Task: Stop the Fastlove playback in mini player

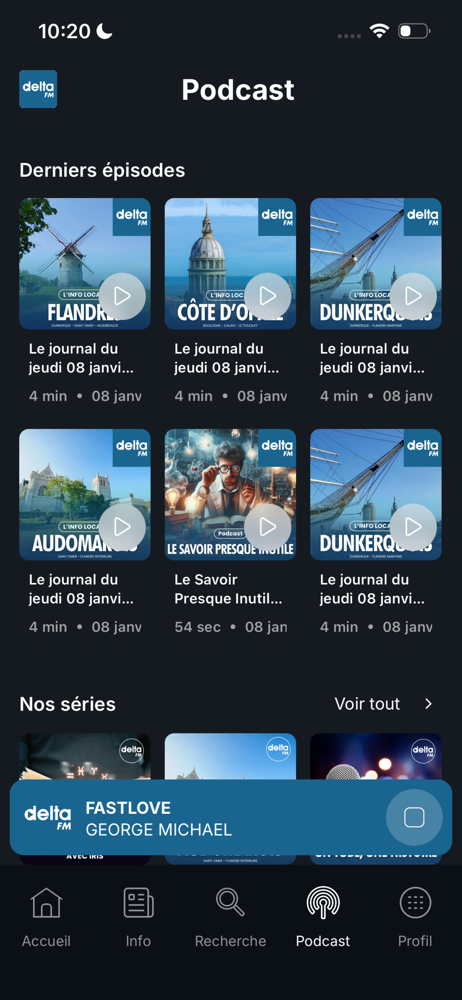Action: (414, 817)
